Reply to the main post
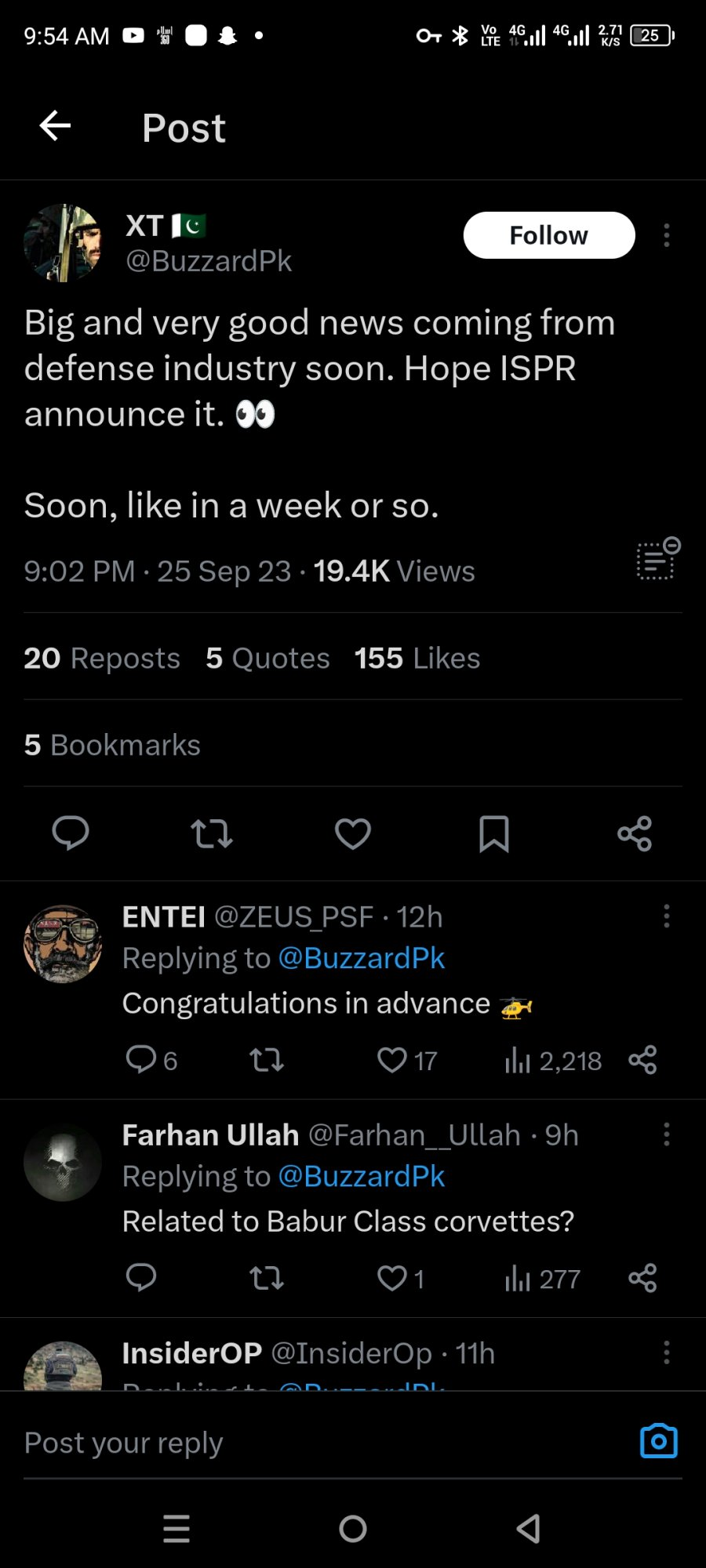 tap(71, 833)
